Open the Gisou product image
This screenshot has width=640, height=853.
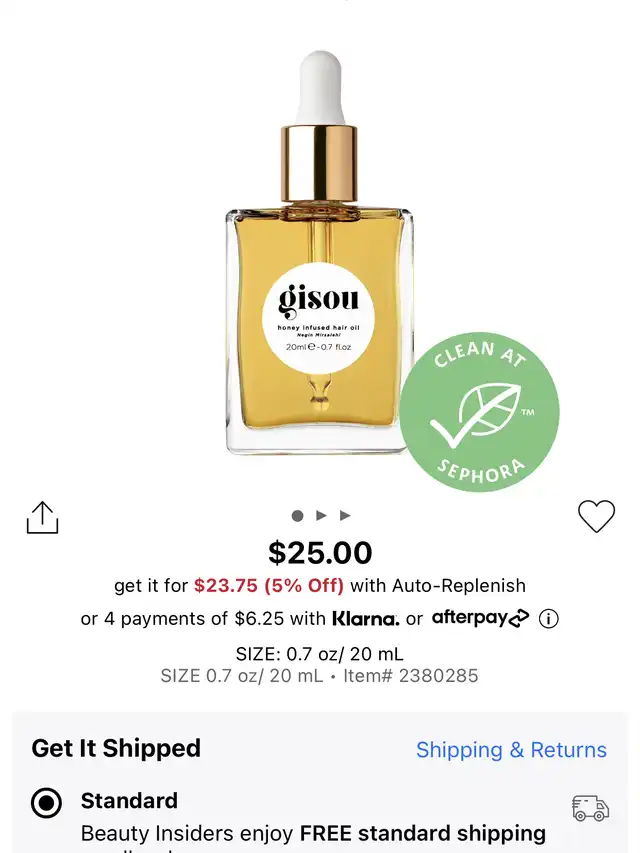[x=319, y=260]
